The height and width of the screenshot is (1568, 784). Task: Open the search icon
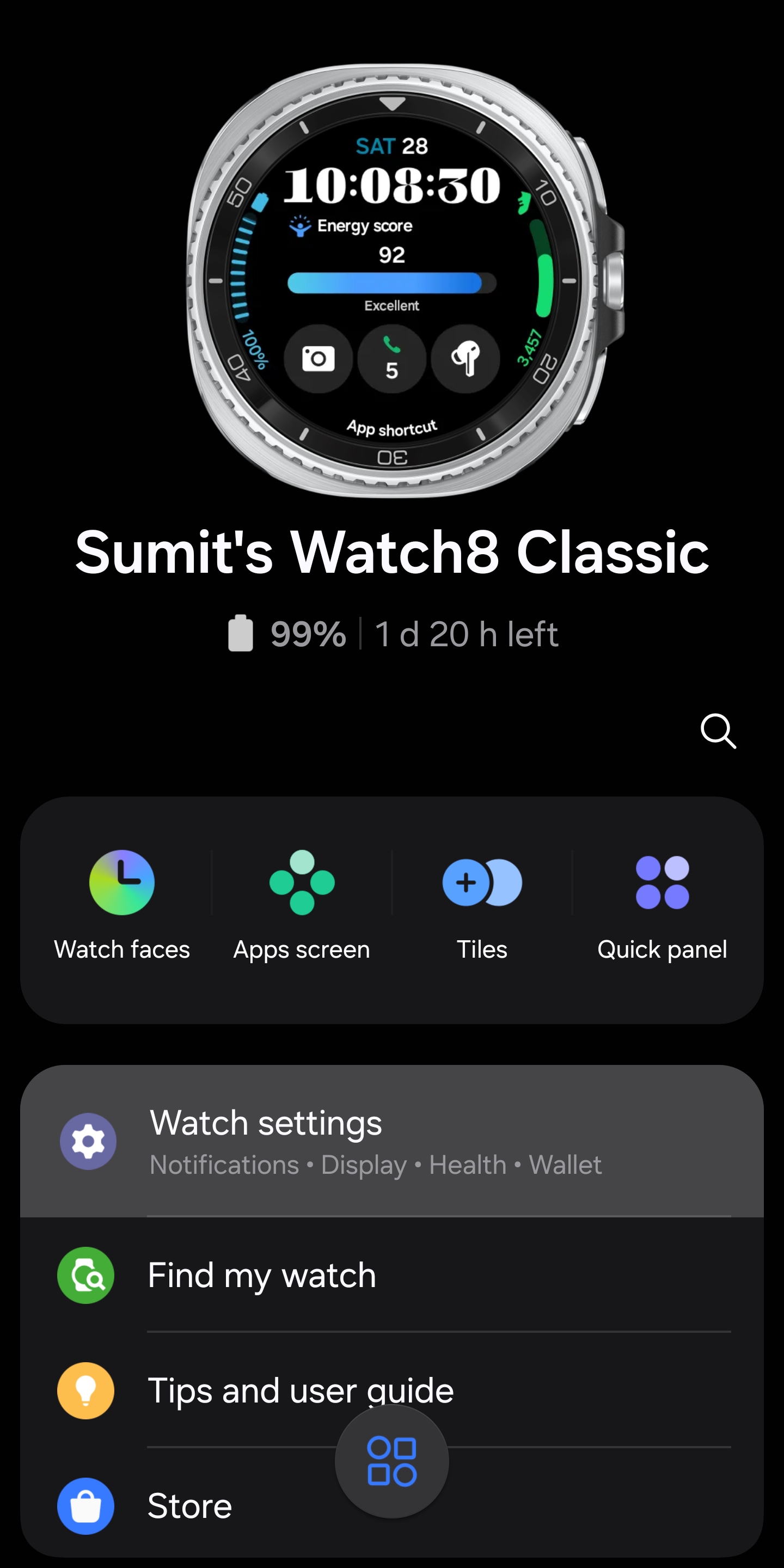[x=718, y=731]
